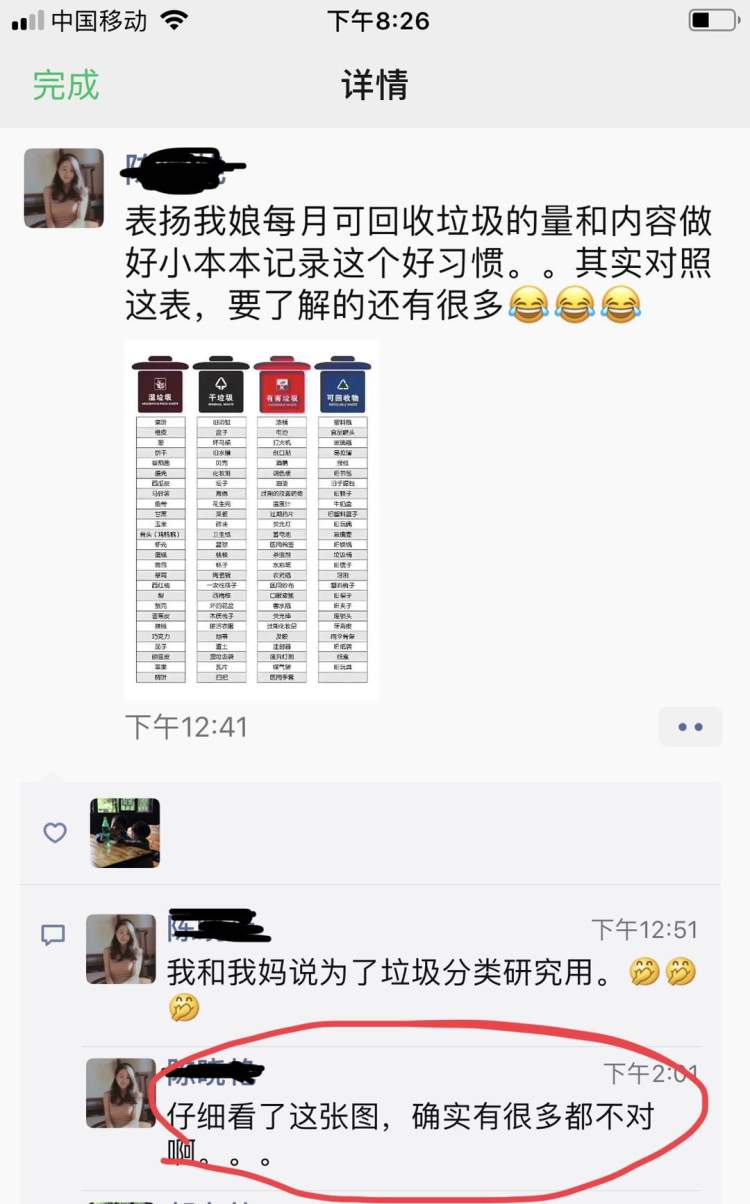Open the two-dot like/comment menu
This screenshot has width=750, height=1204.
[x=690, y=727]
